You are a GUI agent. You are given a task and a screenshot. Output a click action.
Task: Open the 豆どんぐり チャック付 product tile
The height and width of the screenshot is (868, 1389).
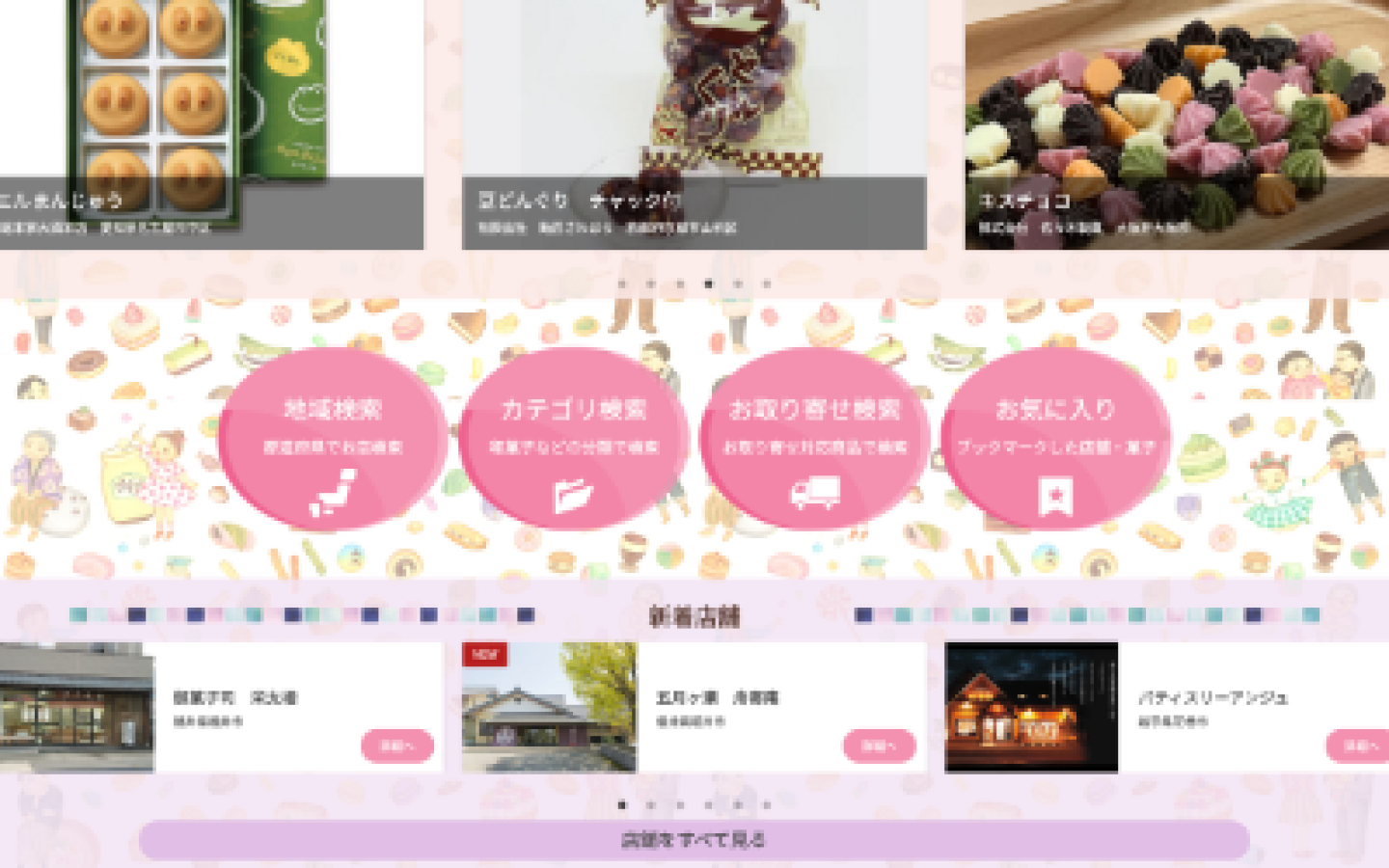click(694, 116)
